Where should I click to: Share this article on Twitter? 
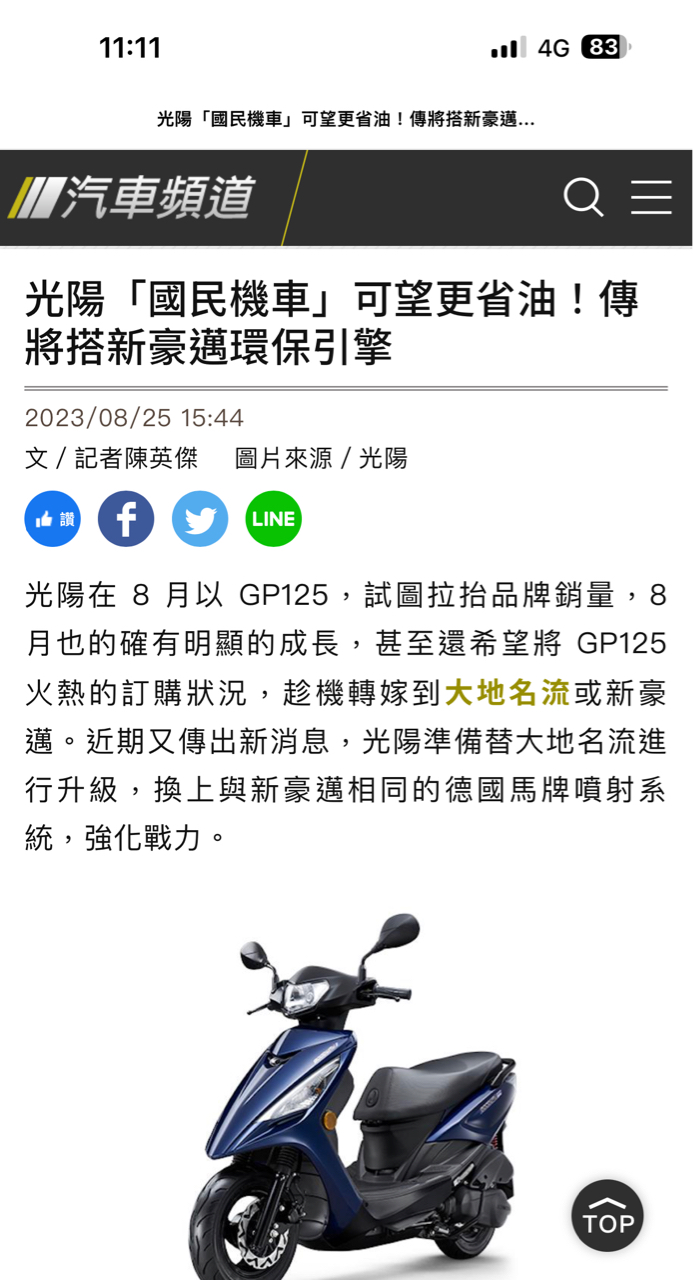pos(200,519)
